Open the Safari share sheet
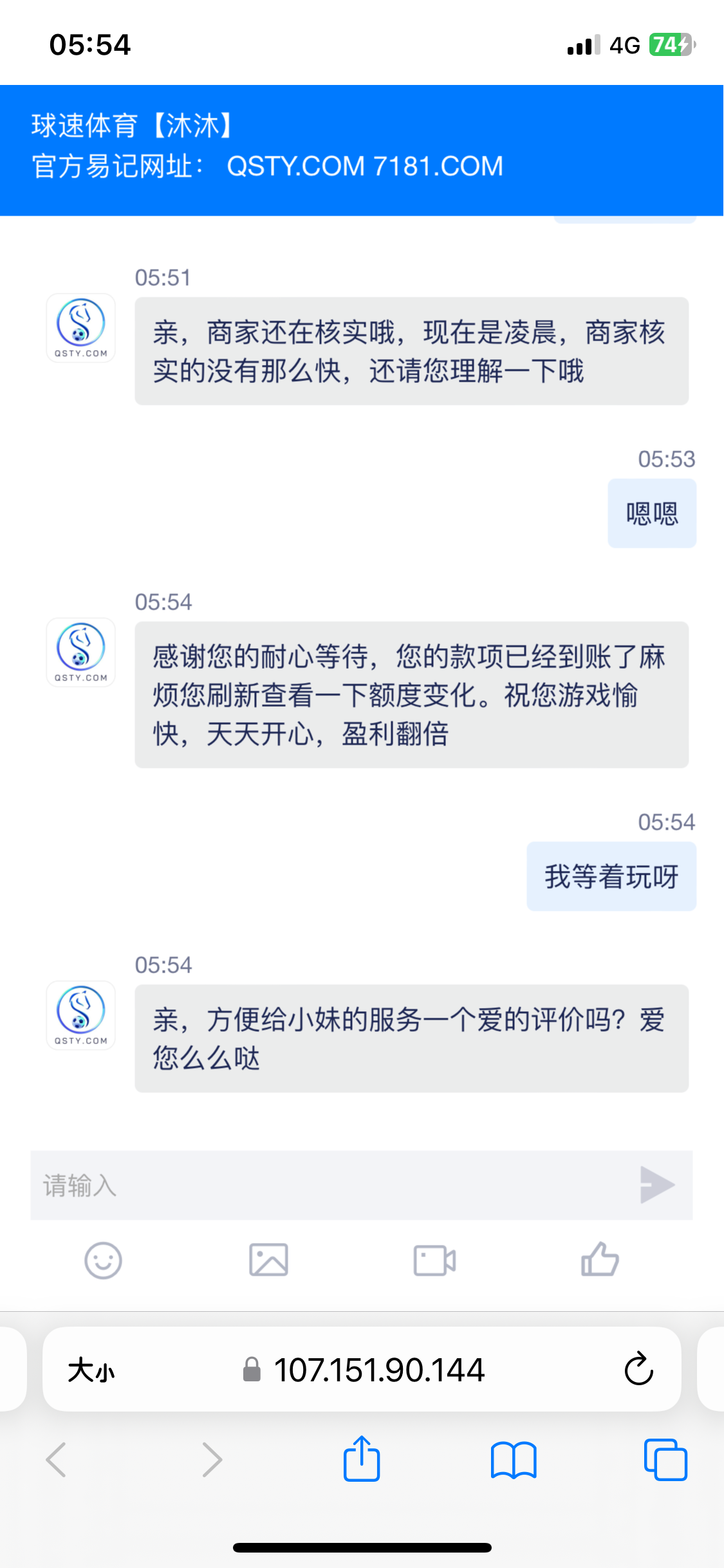Viewport: 724px width, 1568px height. point(362,1458)
